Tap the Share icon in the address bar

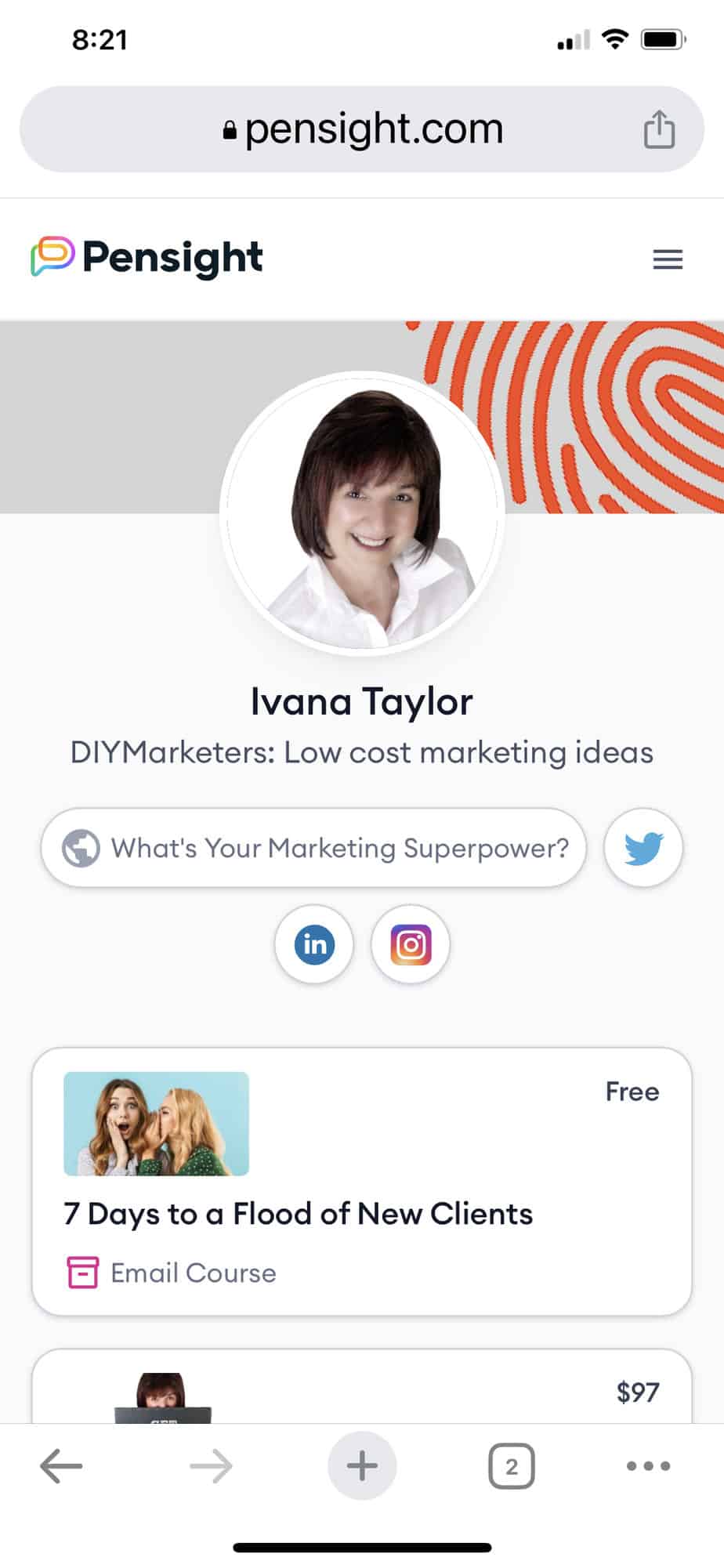(x=659, y=129)
